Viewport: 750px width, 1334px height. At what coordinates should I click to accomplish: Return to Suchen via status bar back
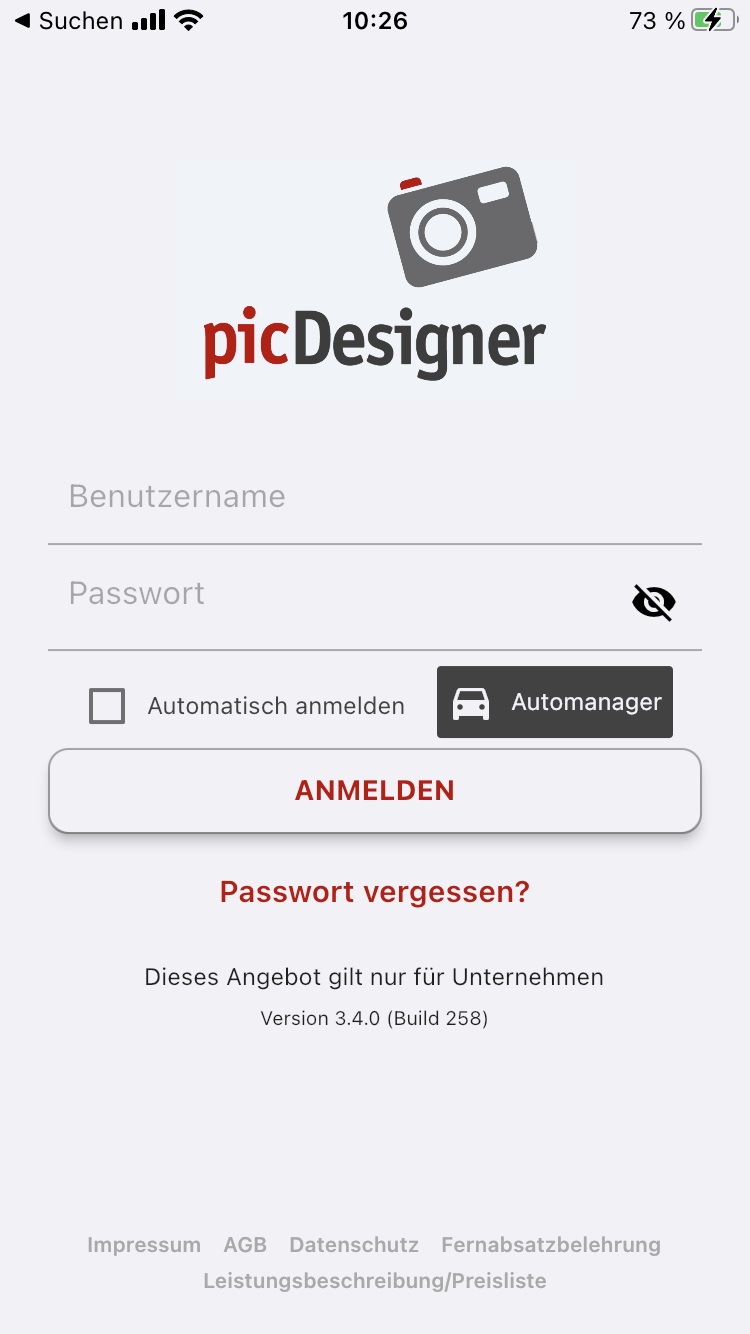pyautogui.click(x=66, y=21)
